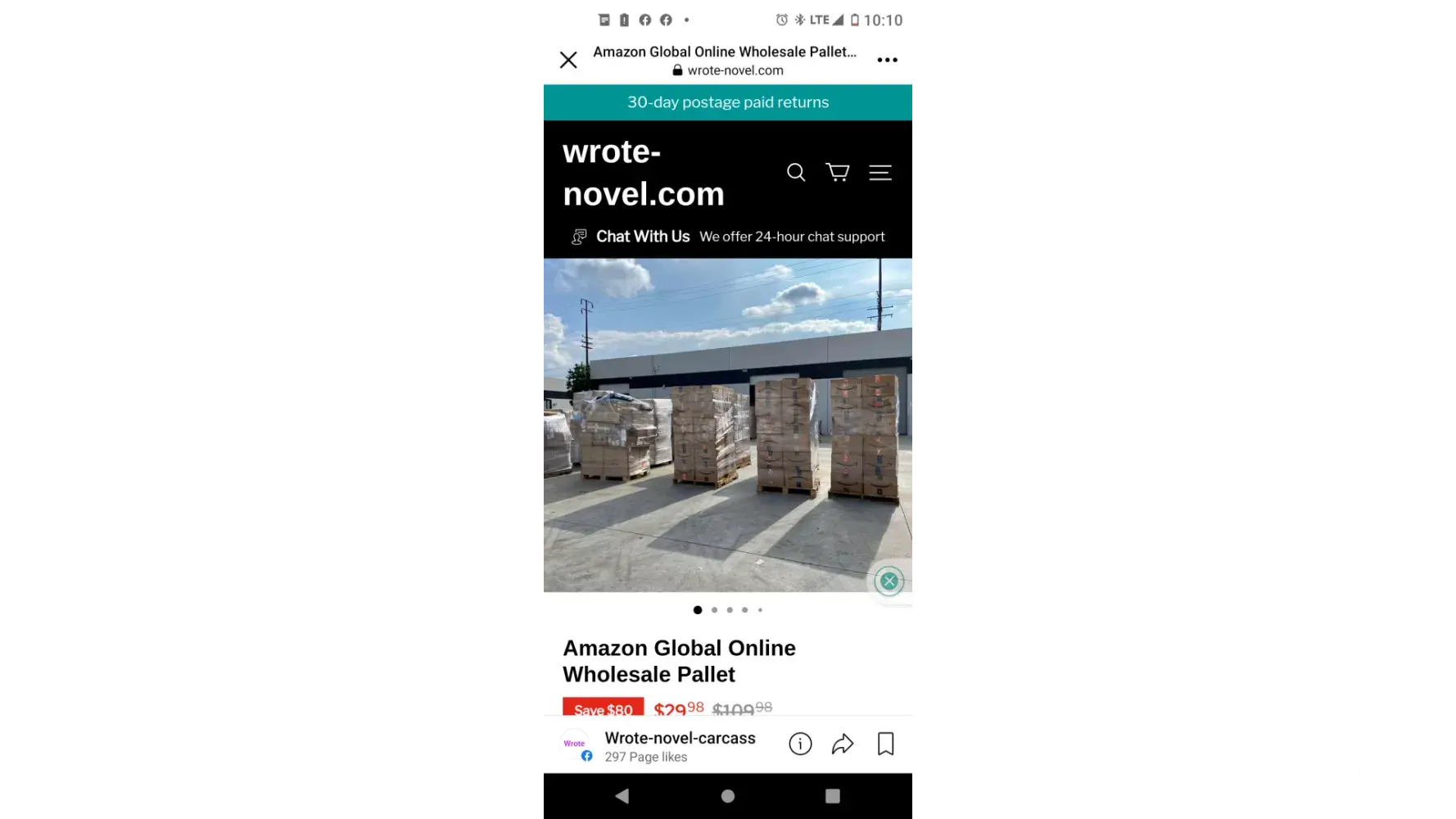1456x819 pixels.
Task: Save this link with the bookmark icon
Action: (885, 744)
